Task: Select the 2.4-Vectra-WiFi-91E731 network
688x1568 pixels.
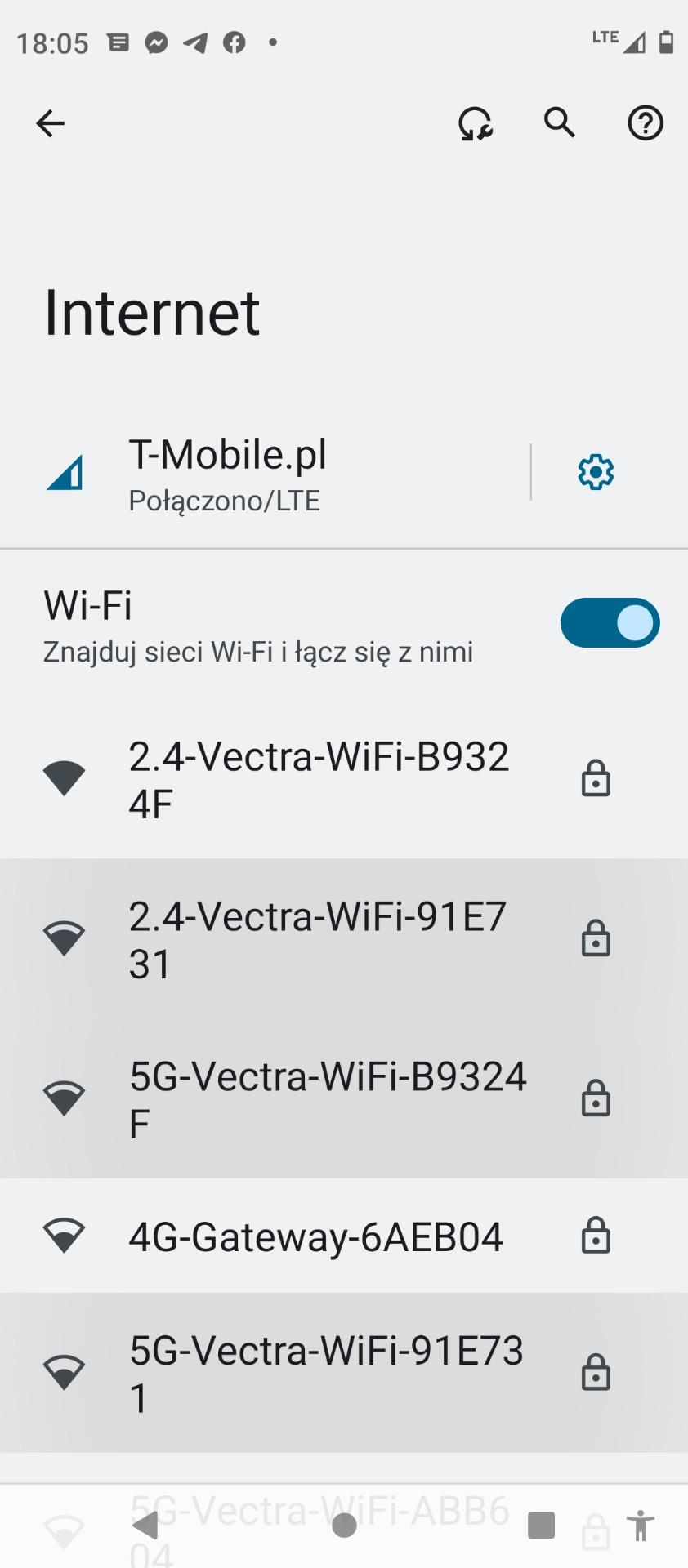Action: pos(344,938)
